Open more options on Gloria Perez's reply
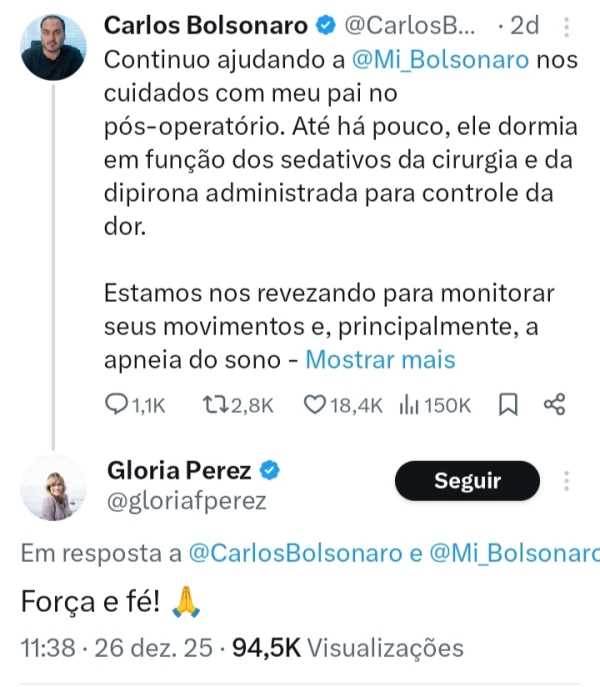The width and height of the screenshot is (600, 687). pos(567,480)
